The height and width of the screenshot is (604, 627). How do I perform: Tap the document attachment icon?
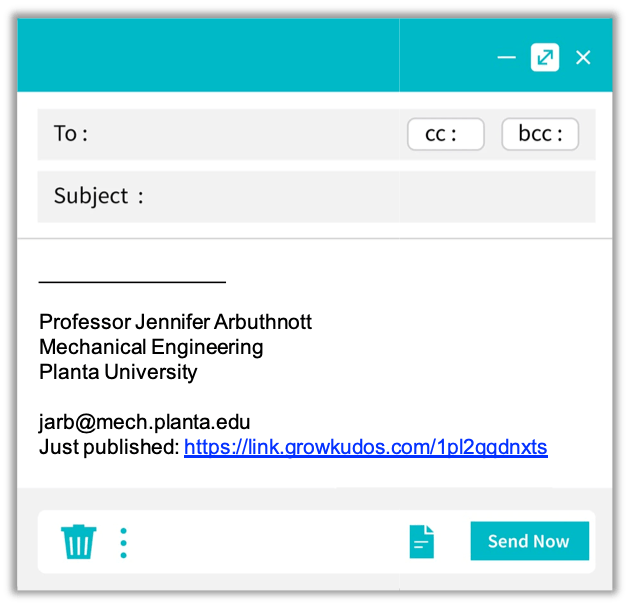422,542
